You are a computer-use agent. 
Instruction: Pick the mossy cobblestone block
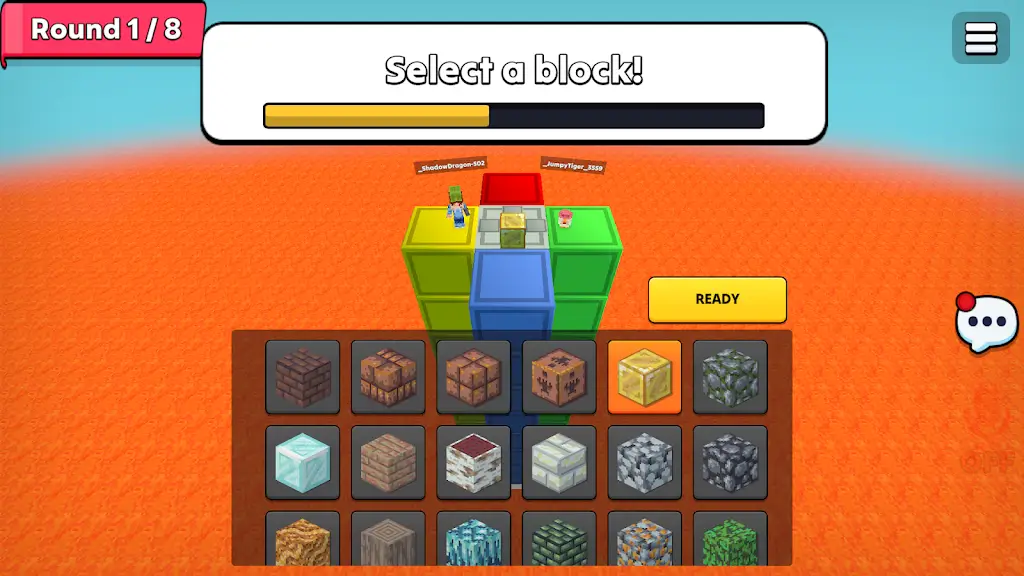click(x=730, y=377)
